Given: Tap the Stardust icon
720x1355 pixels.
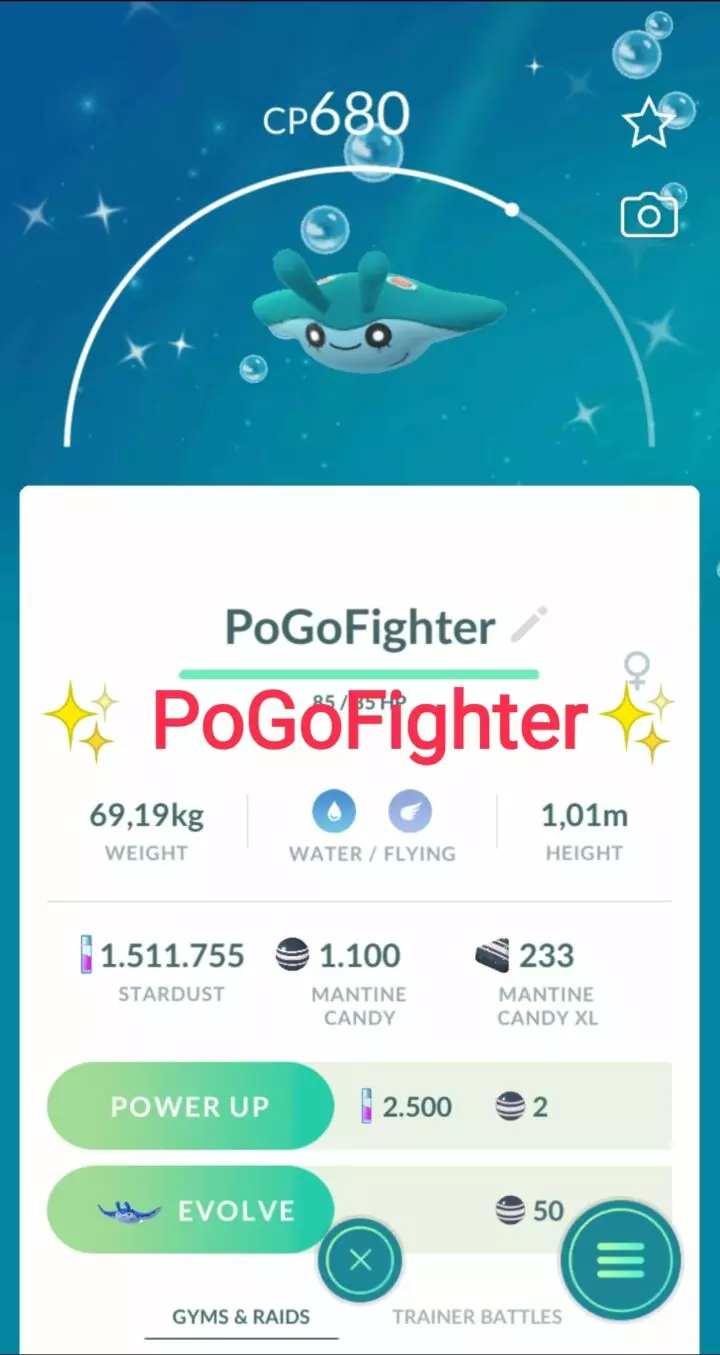Looking at the screenshot, I should tap(88, 955).
